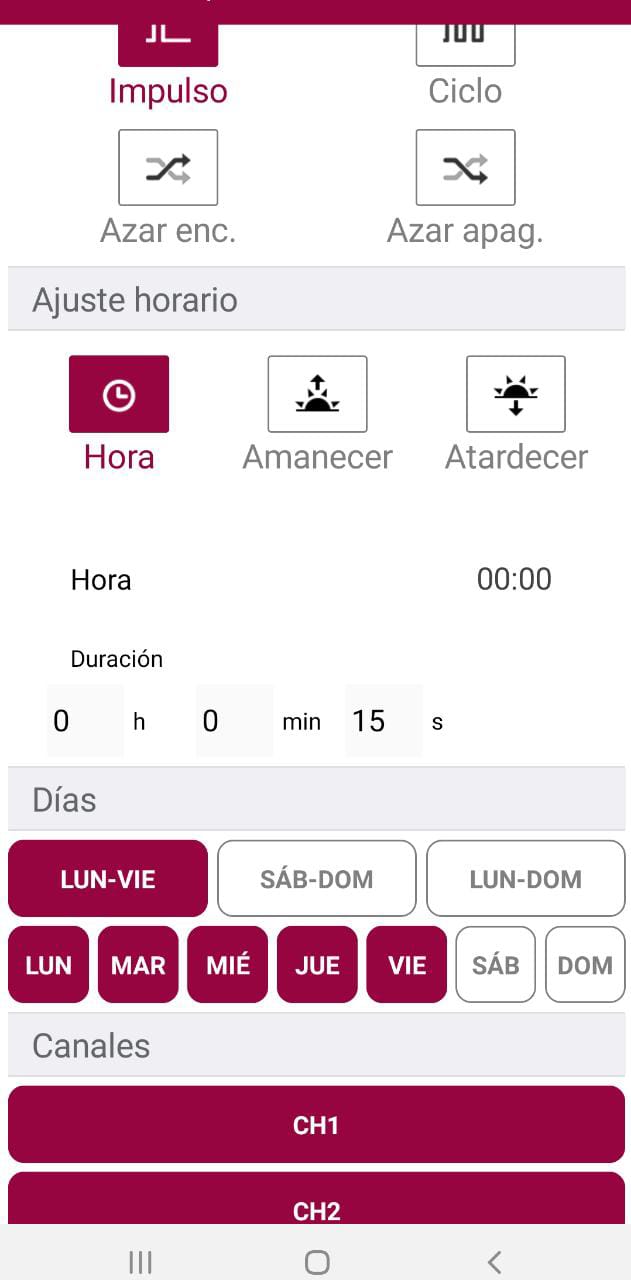The height and width of the screenshot is (1280, 631).
Task: Select the LUN-DOM all-week preset
Action: pyautogui.click(x=525, y=879)
